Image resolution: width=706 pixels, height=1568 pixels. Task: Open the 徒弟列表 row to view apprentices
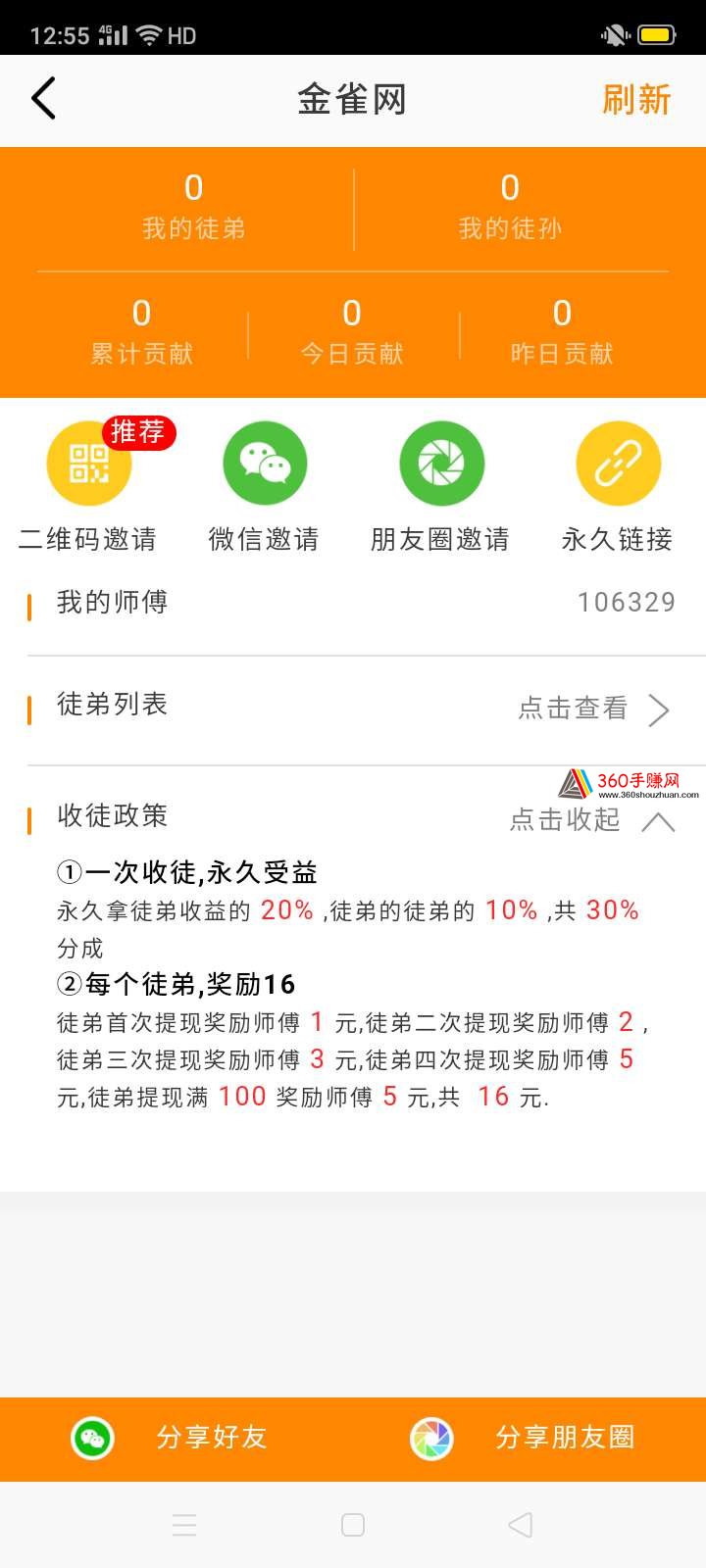(x=353, y=709)
